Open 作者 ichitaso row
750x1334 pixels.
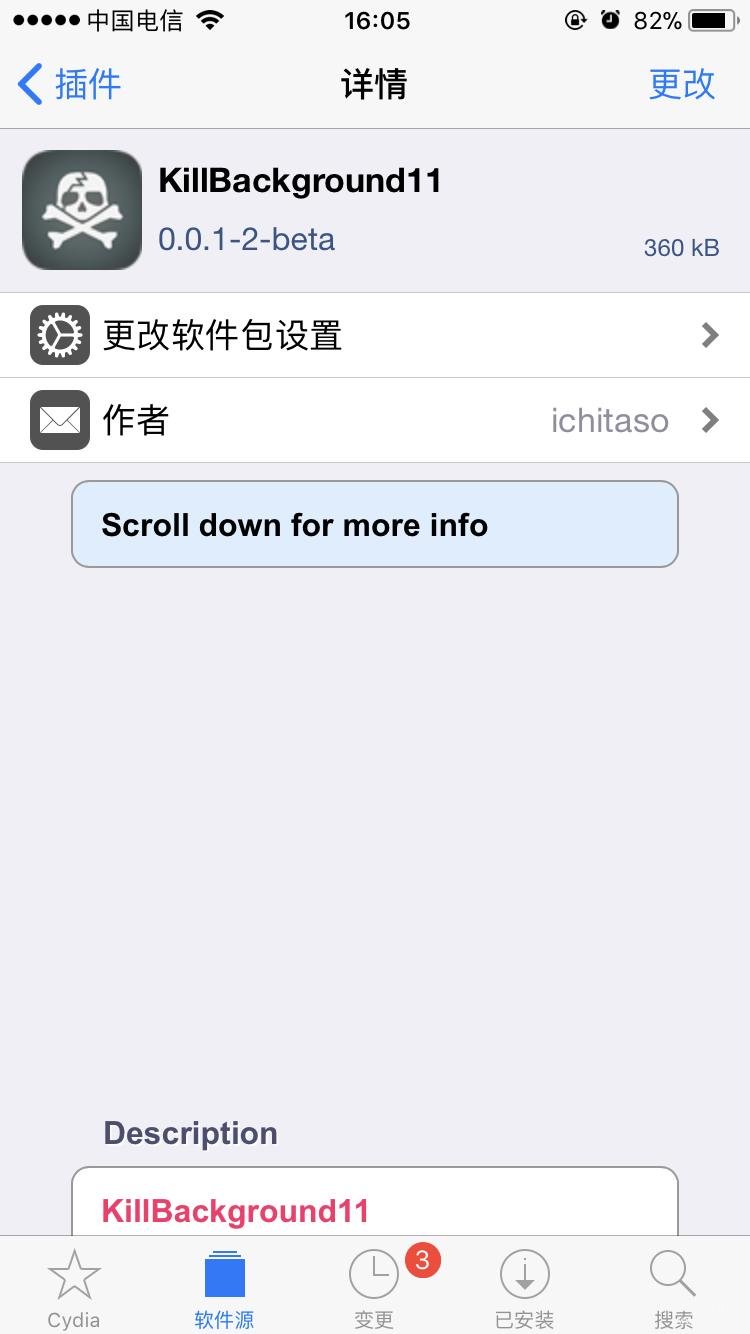[375, 420]
